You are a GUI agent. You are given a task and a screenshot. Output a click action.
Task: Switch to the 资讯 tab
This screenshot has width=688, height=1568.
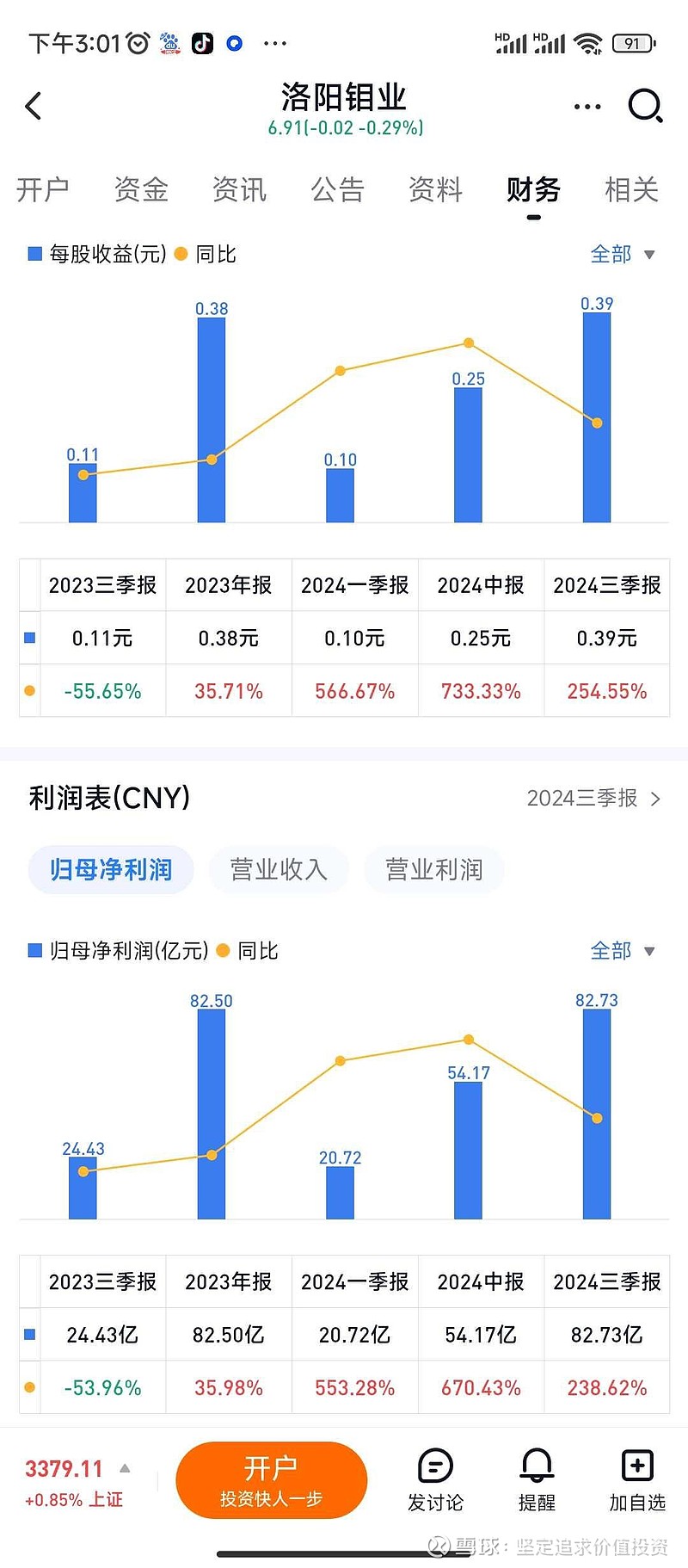click(239, 190)
